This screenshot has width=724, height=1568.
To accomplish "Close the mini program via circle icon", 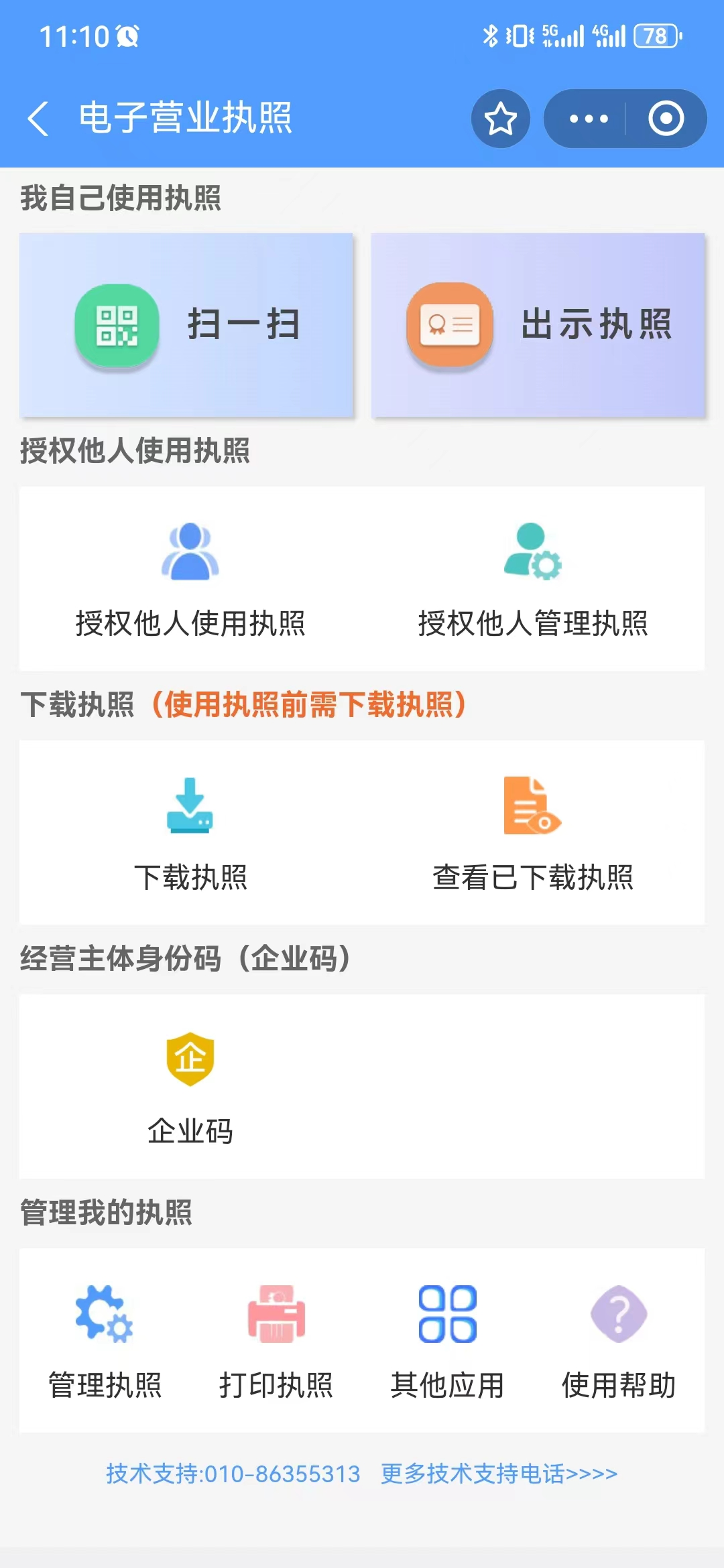I will click(666, 119).
